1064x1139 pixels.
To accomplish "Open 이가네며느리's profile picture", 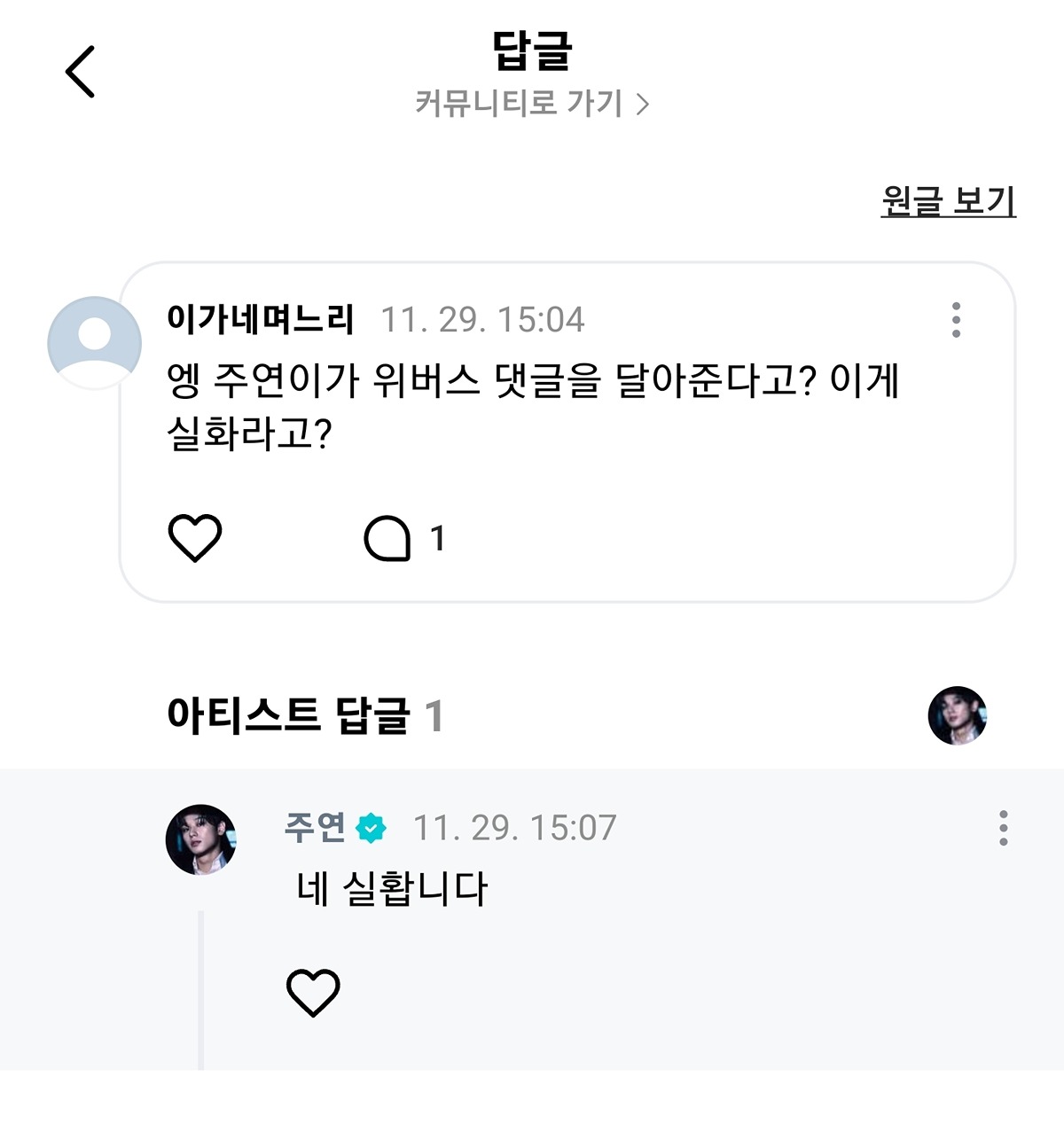I will (95, 342).
